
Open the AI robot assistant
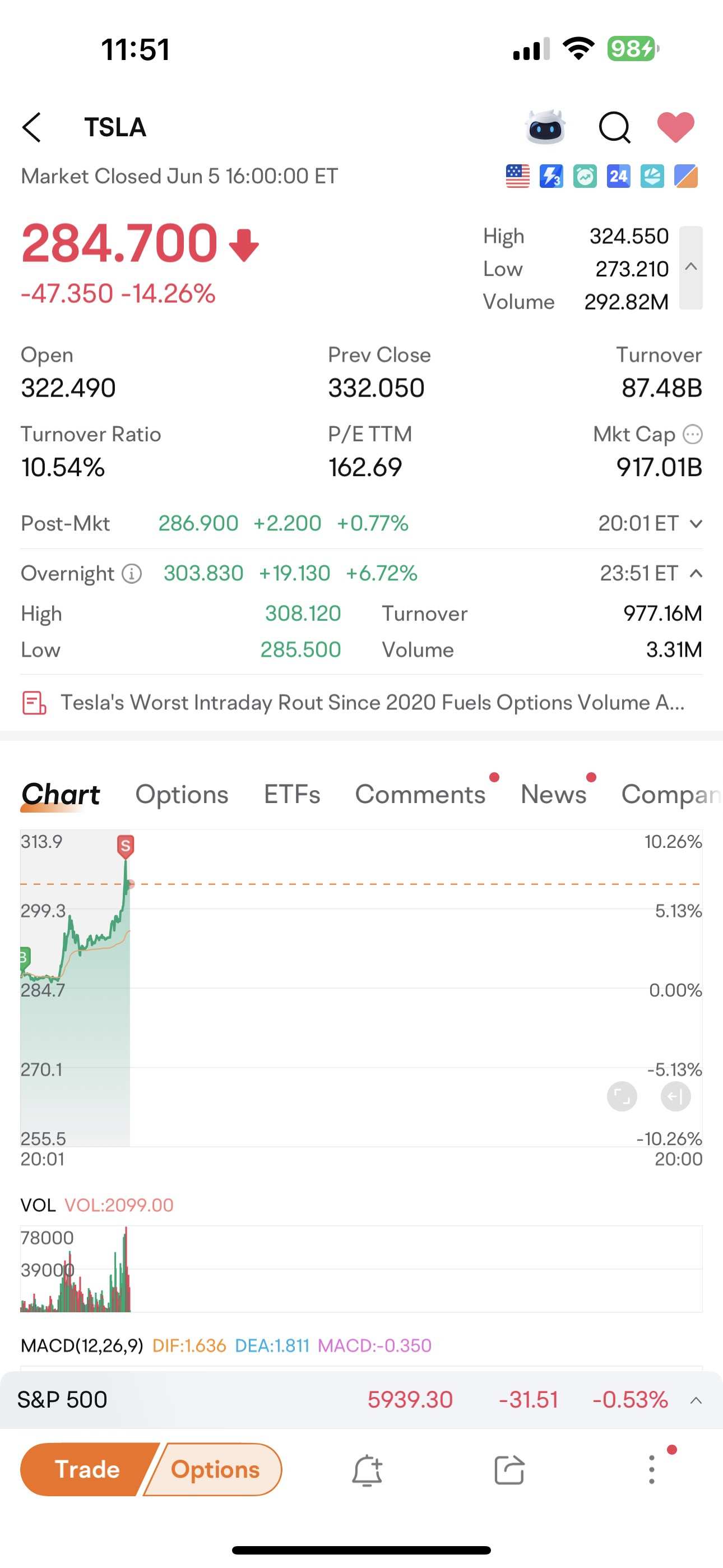[545, 127]
